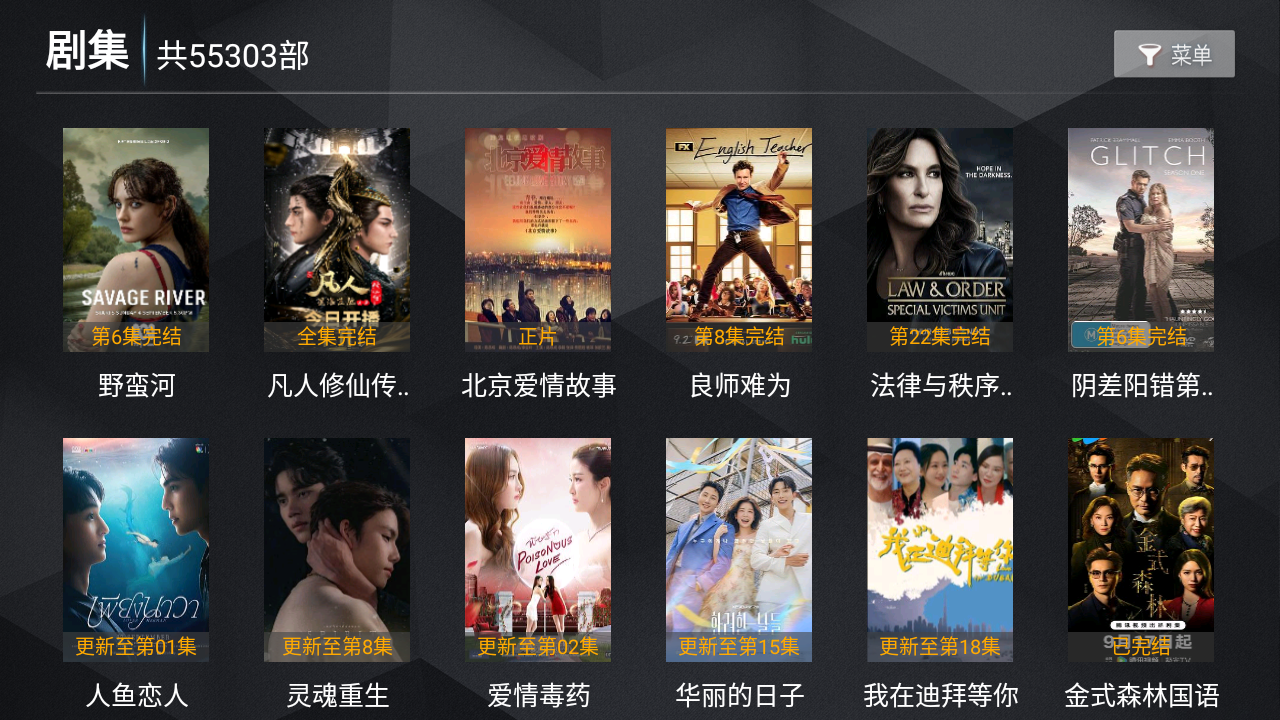The width and height of the screenshot is (1280, 720).
Task: Open 爱情毒药 Poisonous Love
Action: pyautogui.click(x=538, y=550)
